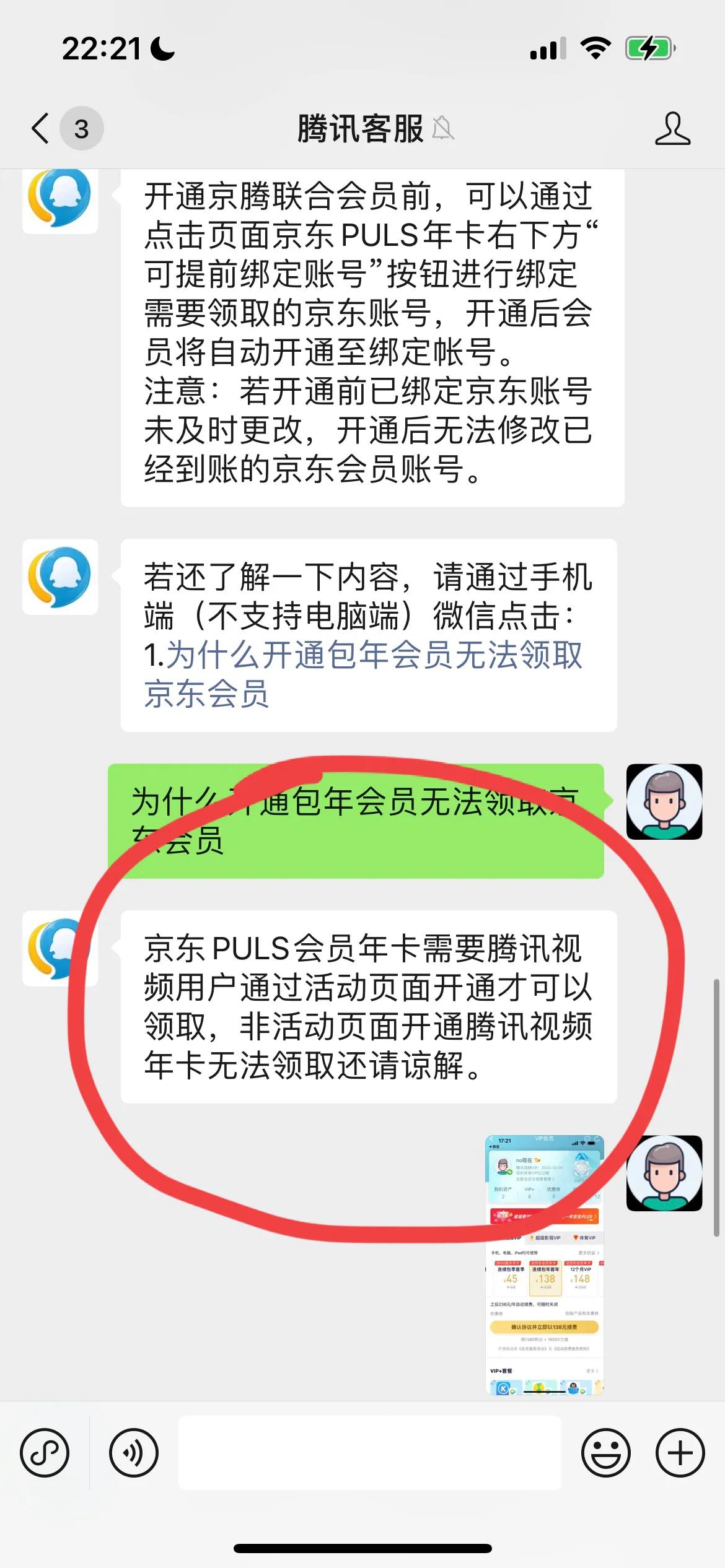This screenshot has width=725, height=1568.
Task: Tap the muted notification bell beside chat title
Action: coord(445,128)
